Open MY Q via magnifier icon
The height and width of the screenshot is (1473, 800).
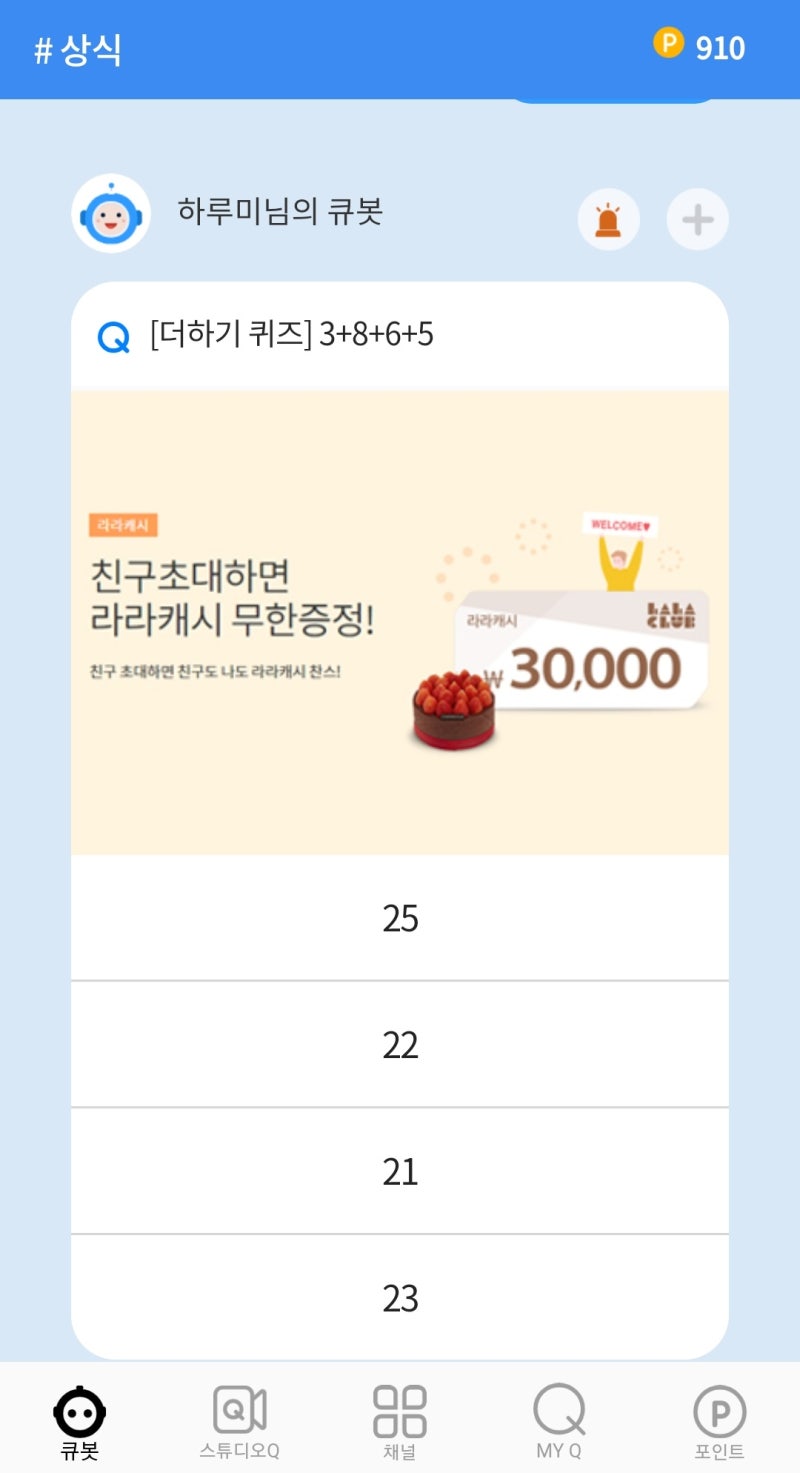coord(560,1410)
